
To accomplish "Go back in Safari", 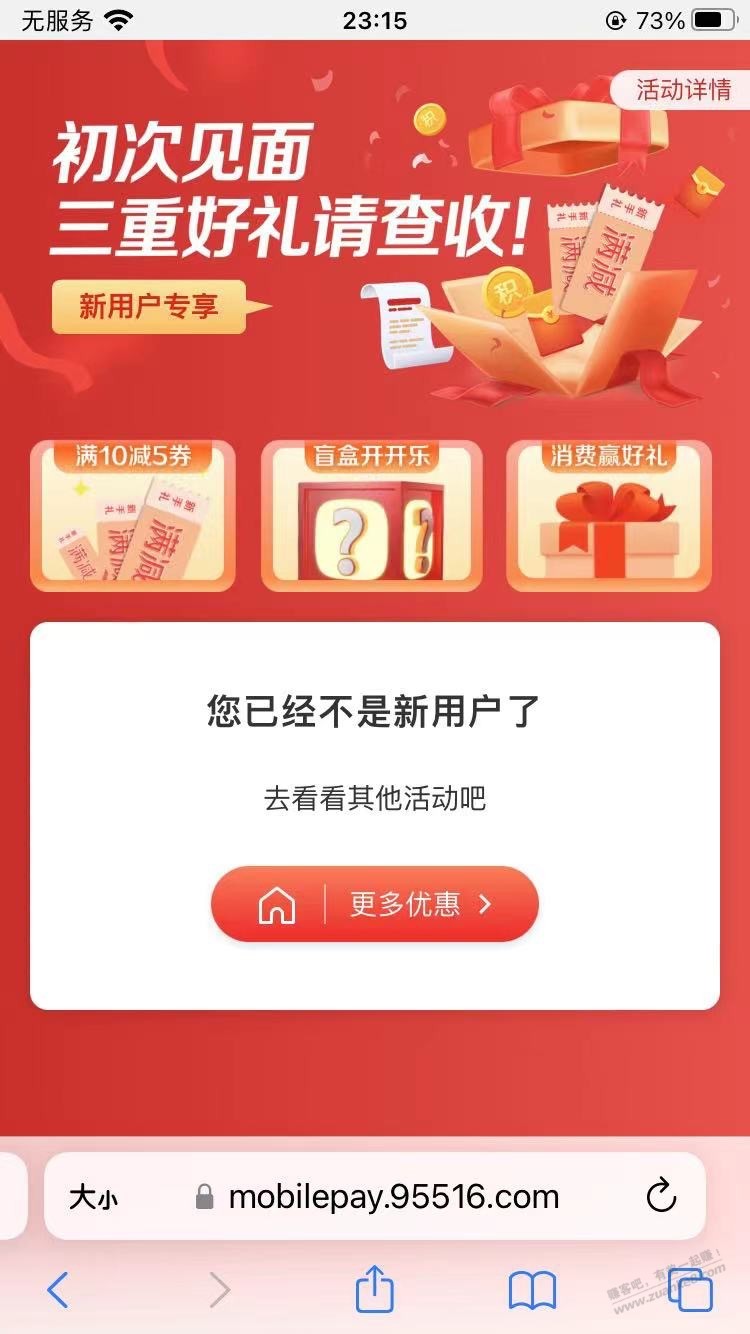I will click(58, 1290).
